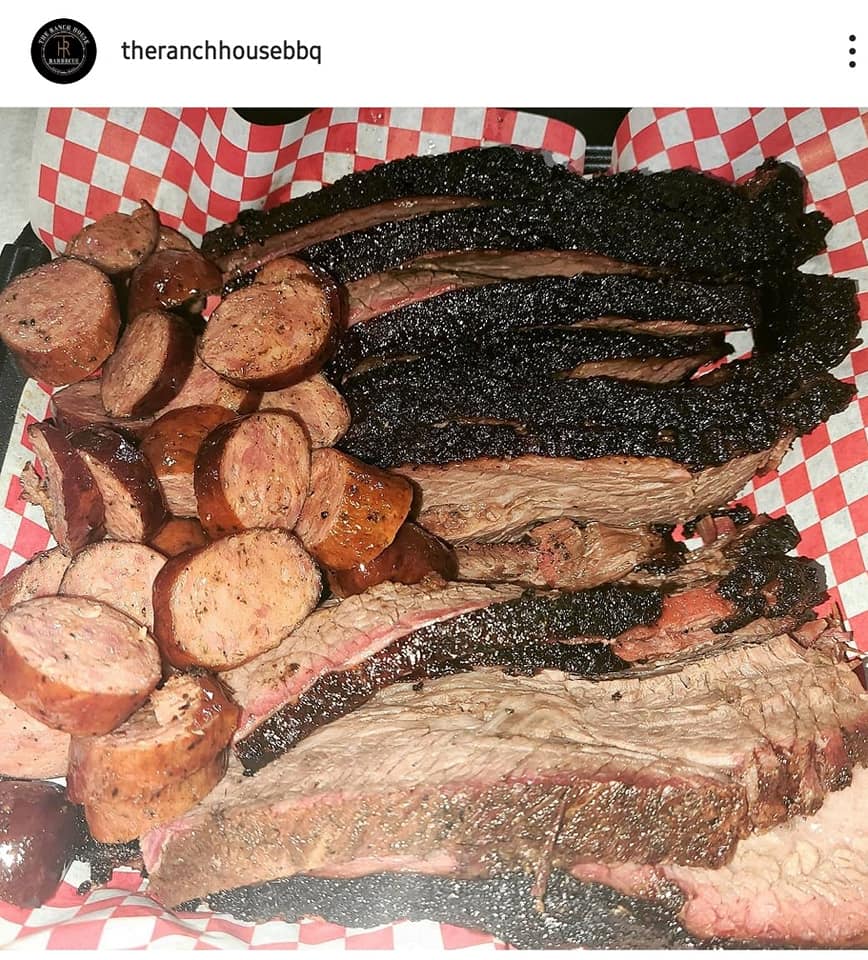Open the post's three-dot options menu

tap(852, 51)
